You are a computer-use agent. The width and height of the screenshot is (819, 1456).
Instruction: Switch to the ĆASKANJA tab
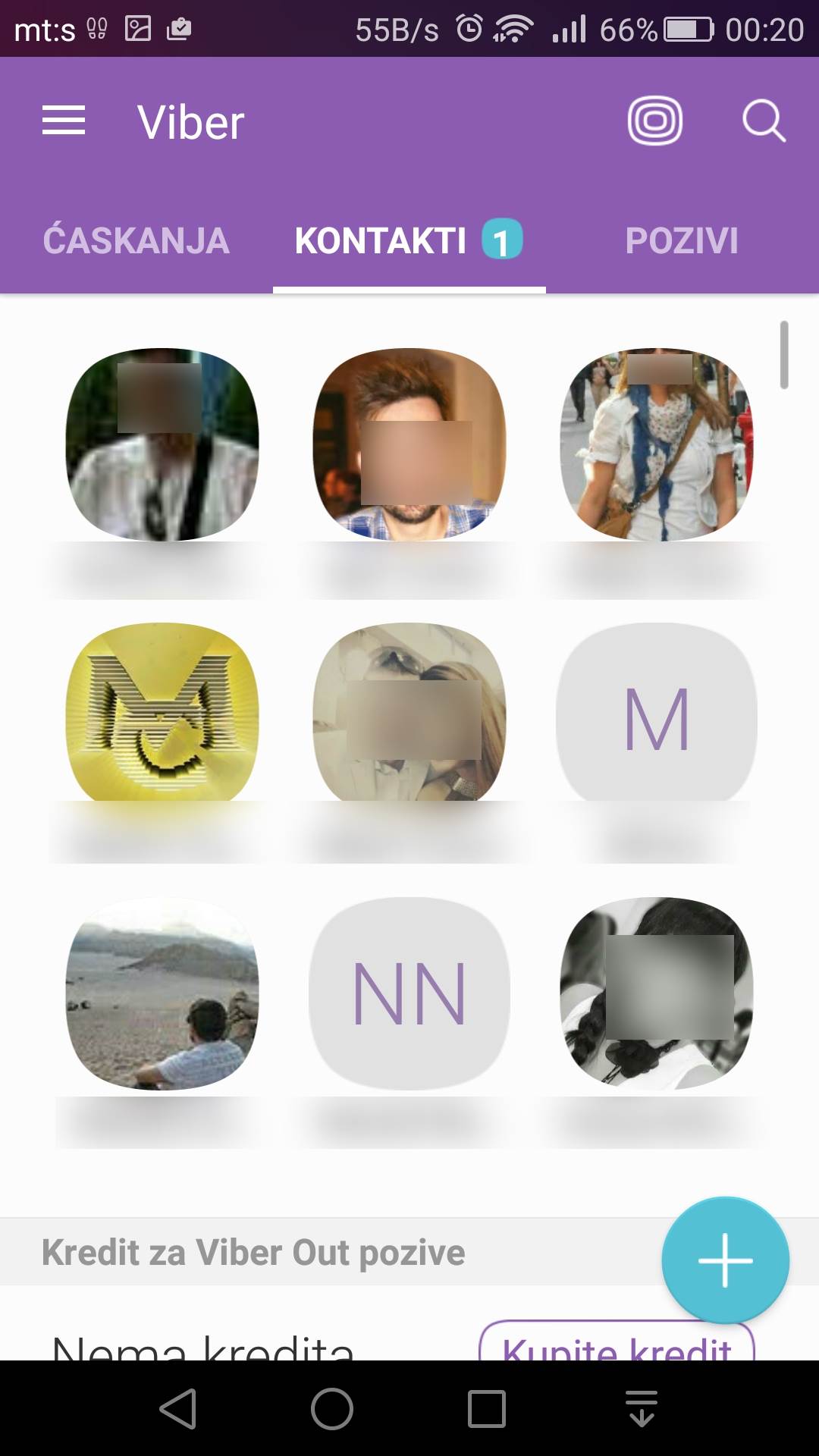136,241
